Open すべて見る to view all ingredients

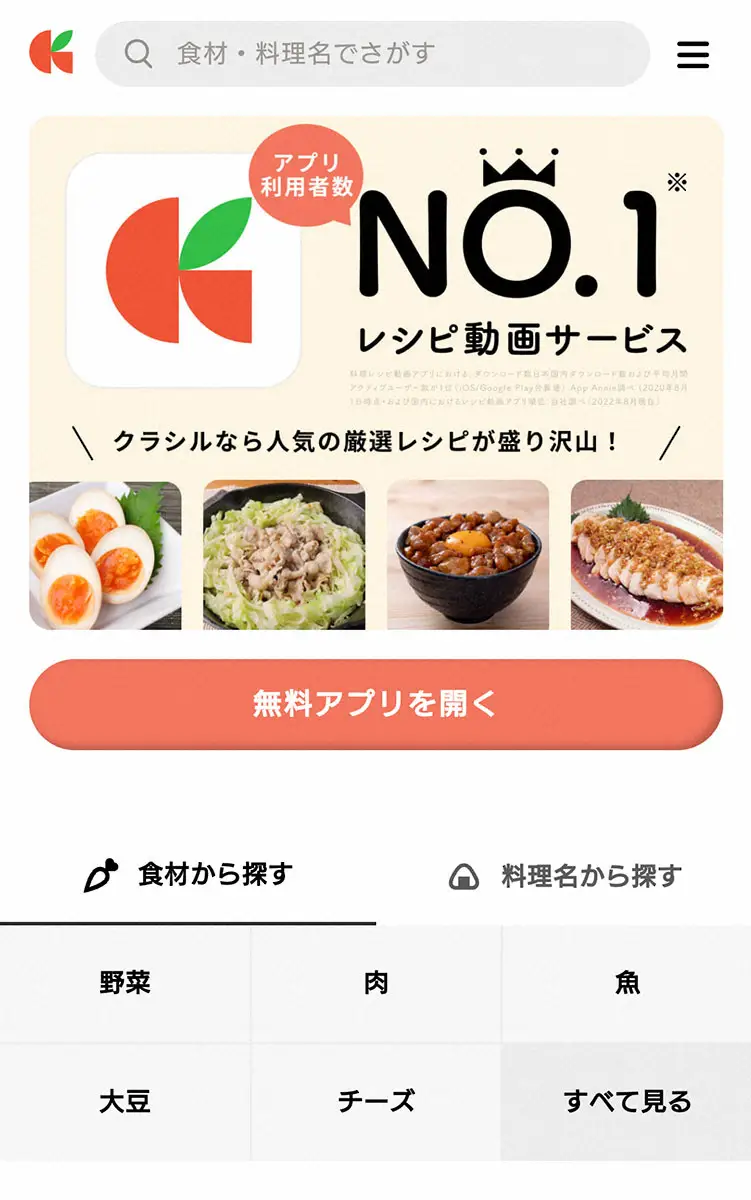click(x=627, y=1102)
